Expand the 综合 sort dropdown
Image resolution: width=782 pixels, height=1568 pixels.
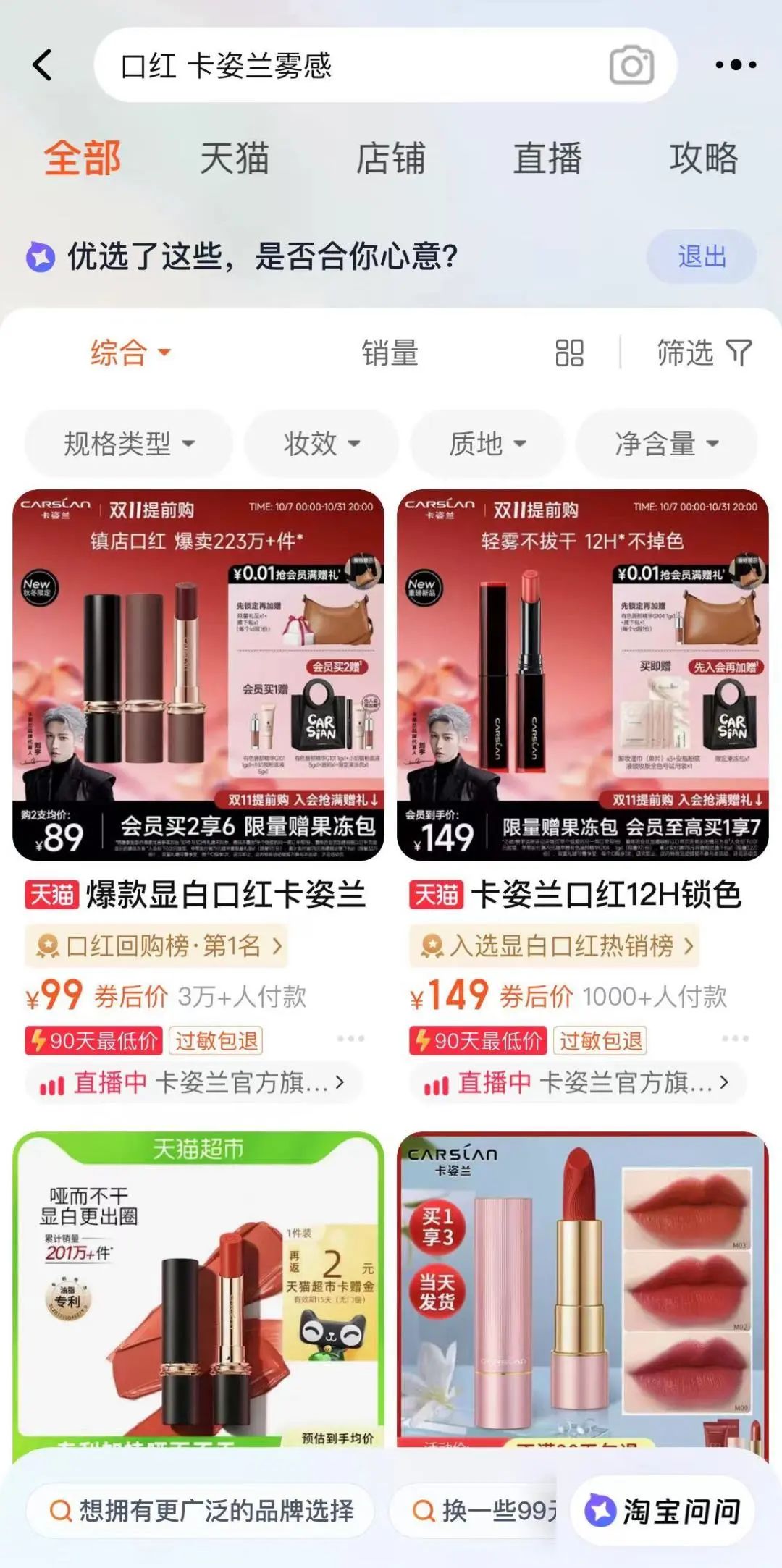[130, 353]
